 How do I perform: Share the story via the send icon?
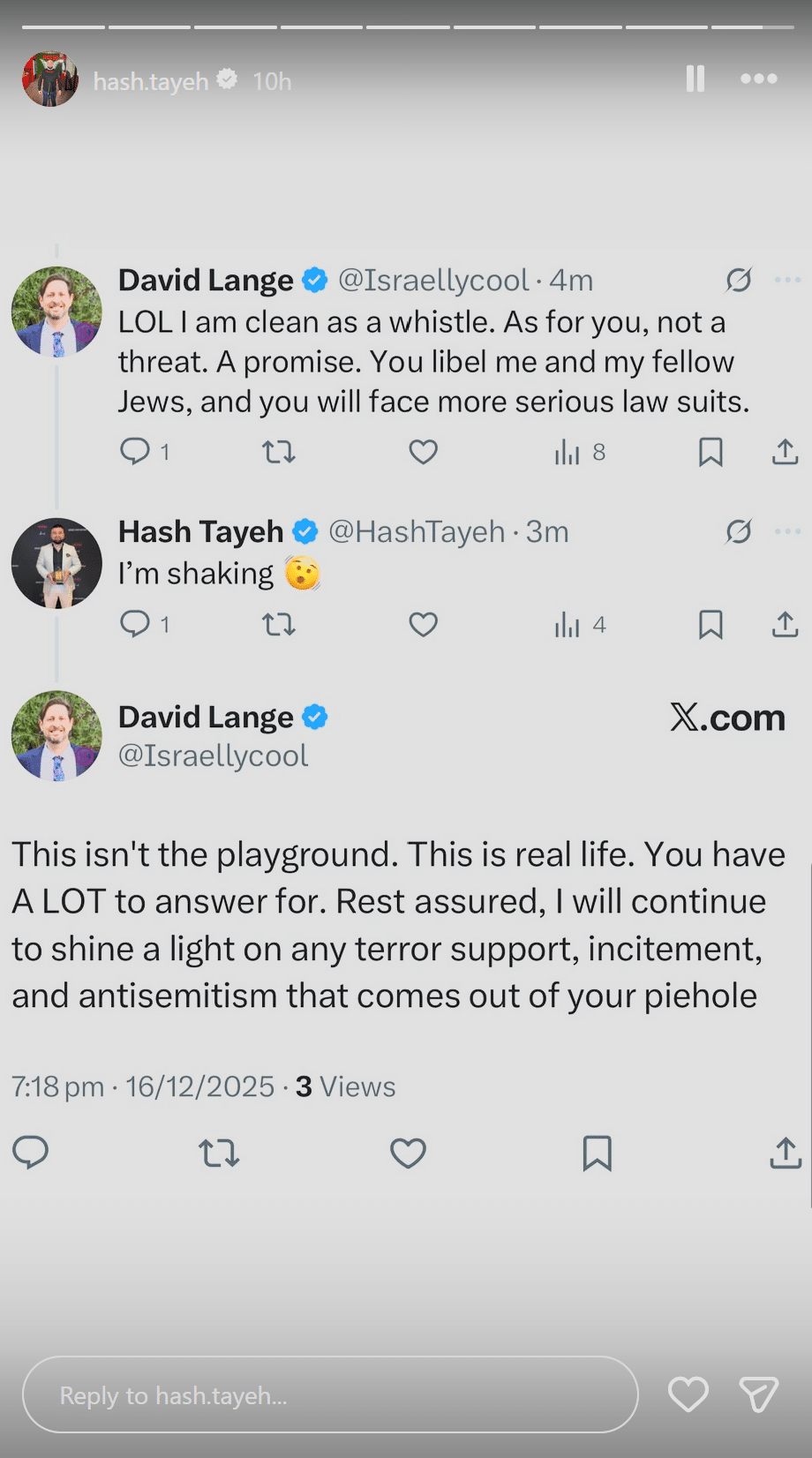pos(758,1394)
